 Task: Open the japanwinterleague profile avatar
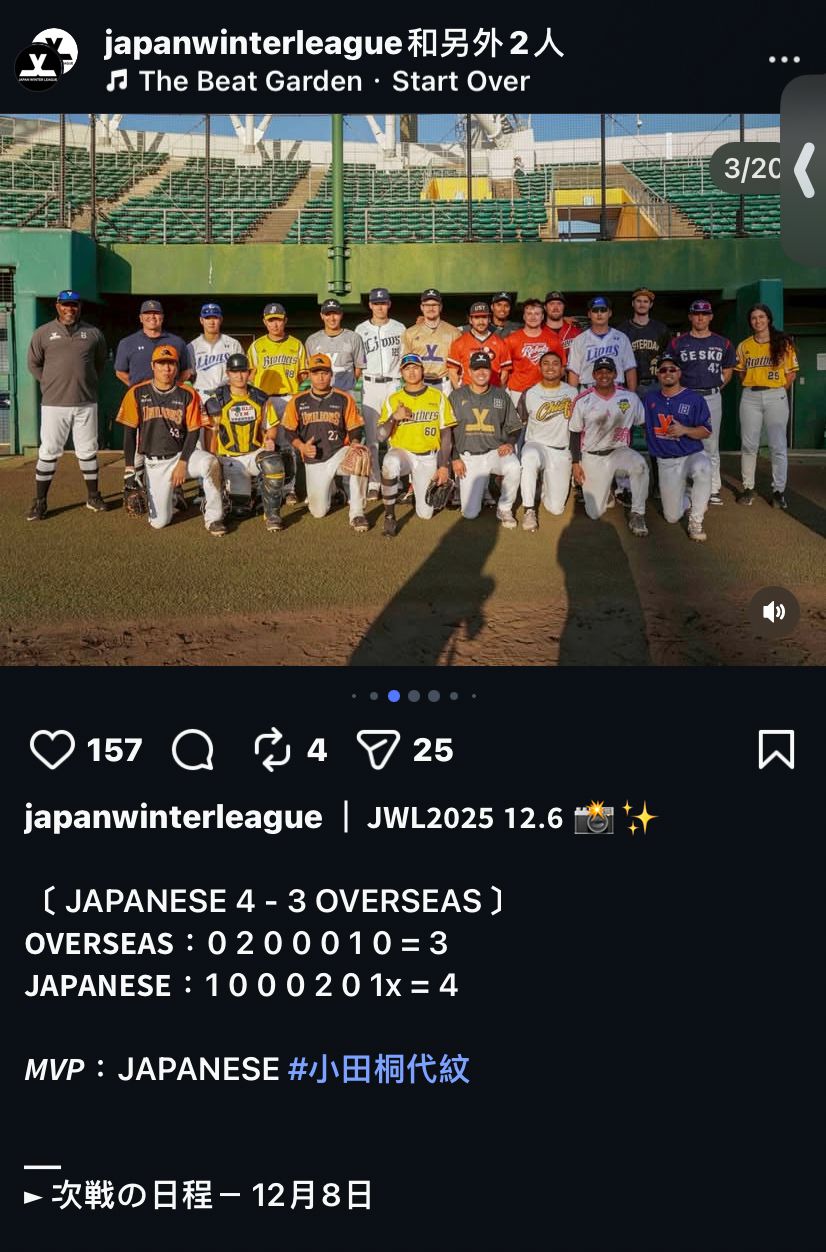coord(45,60)
